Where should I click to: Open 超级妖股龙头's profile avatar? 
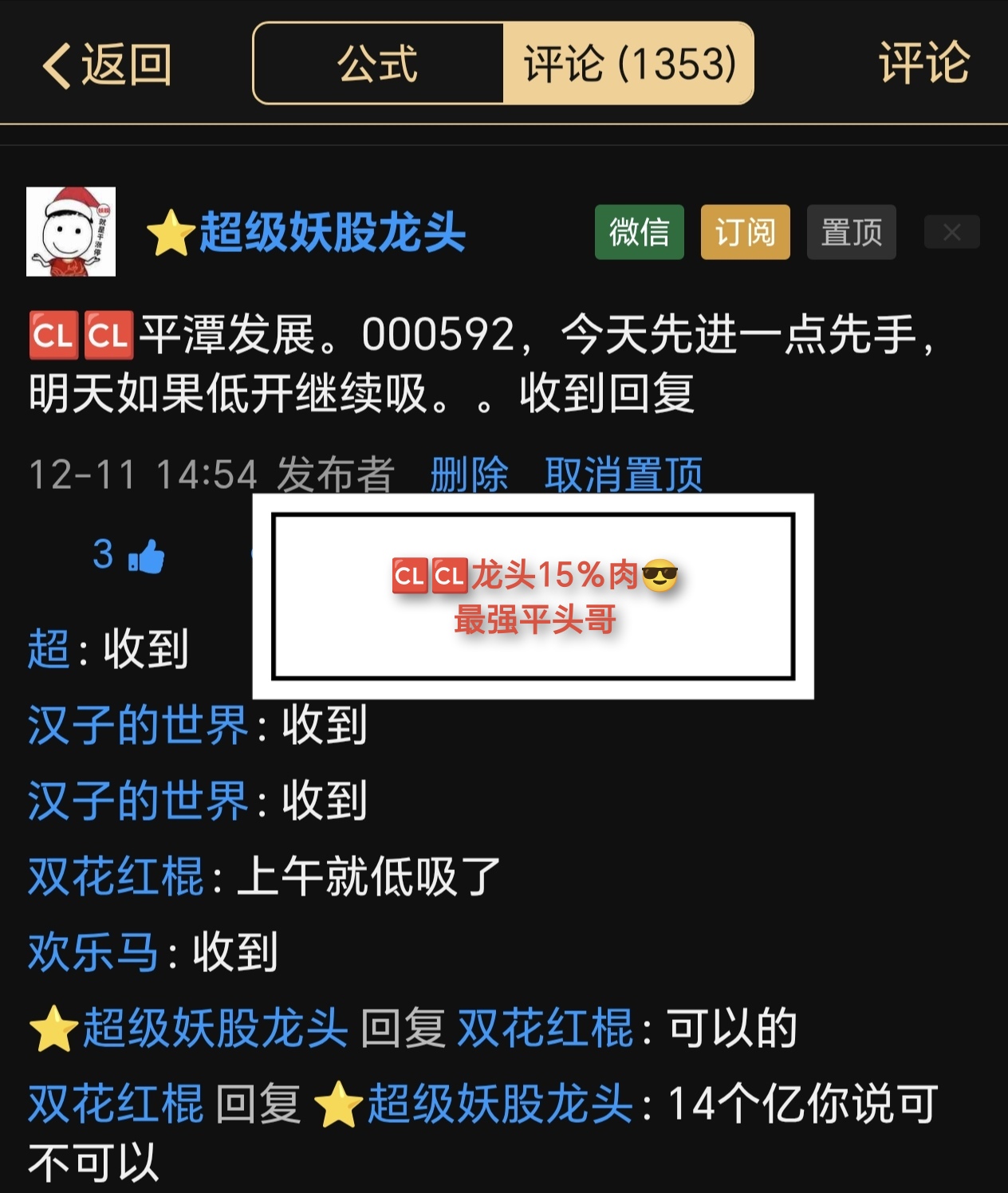tap(71, 232)
